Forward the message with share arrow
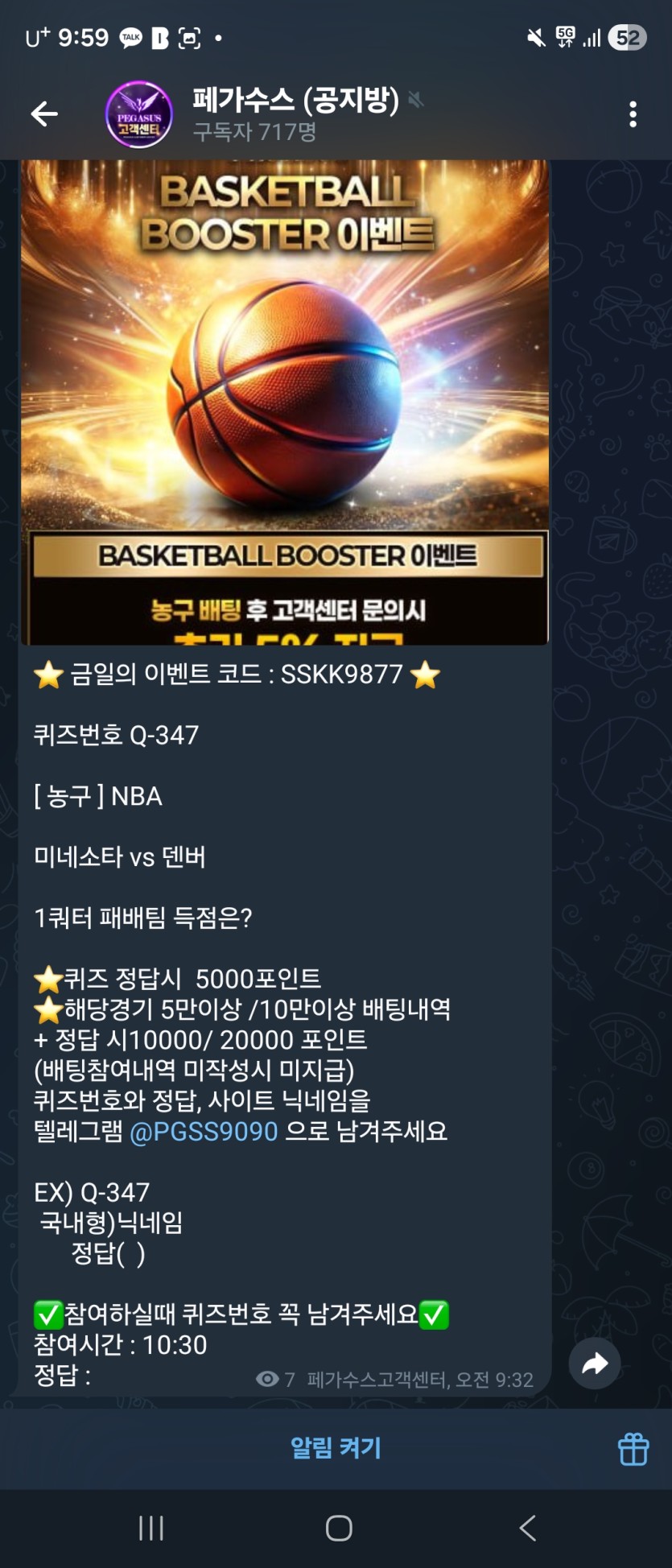Image resolution: width=672 pixels, height=1568 pixels. pos(594,1363)
